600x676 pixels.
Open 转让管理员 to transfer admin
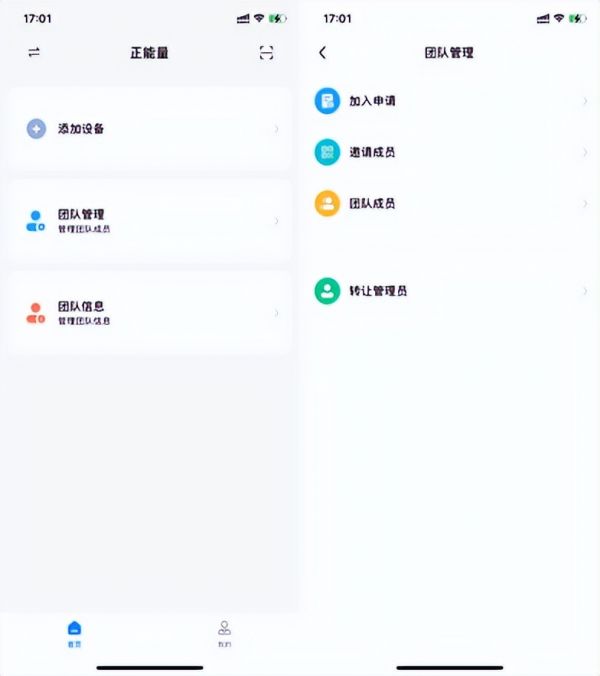click(450, 291)
